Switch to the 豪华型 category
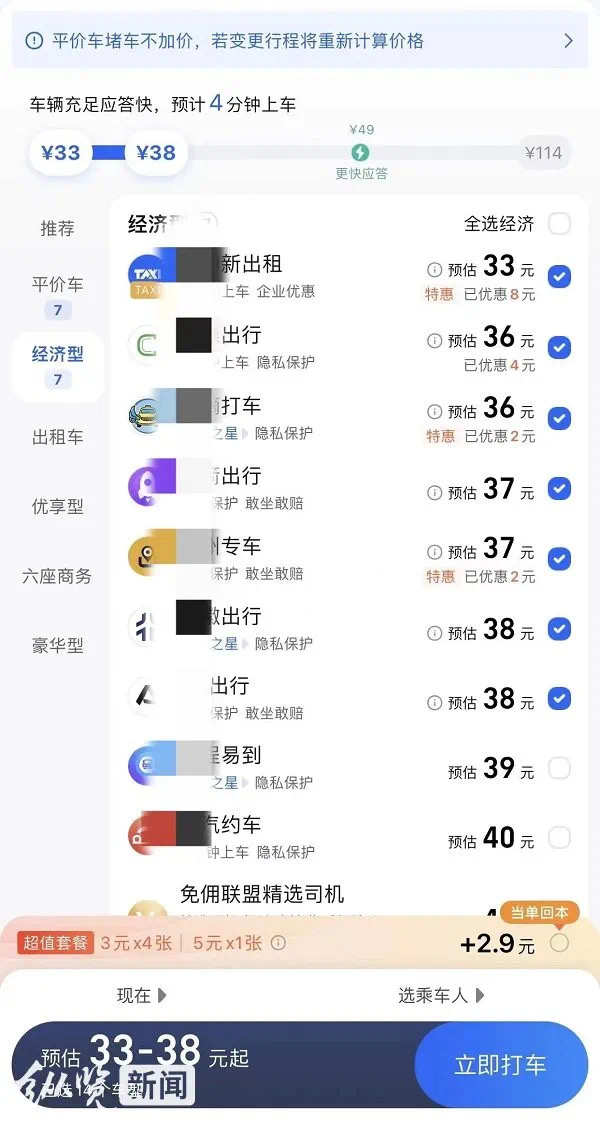 (57, 646)
